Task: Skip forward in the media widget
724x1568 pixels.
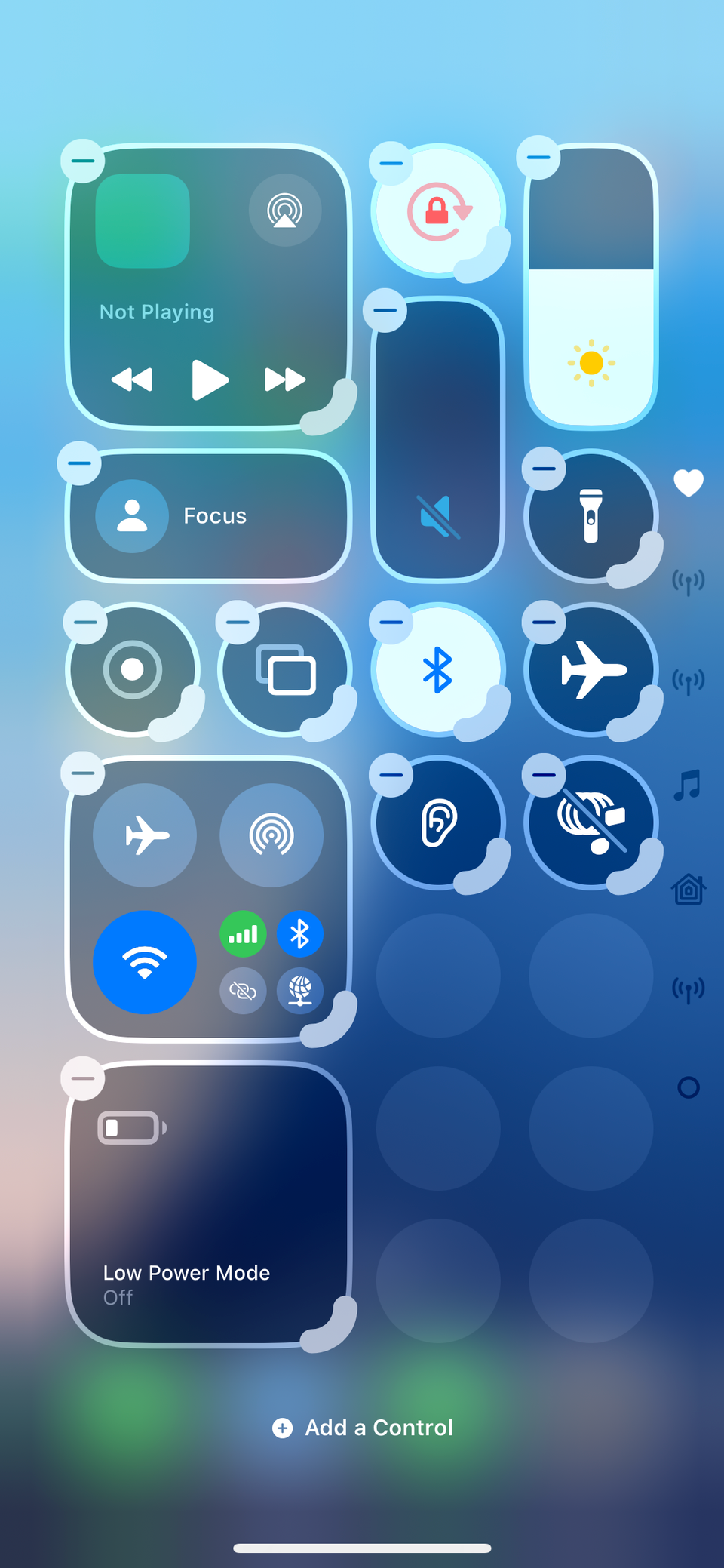Action: 285,379
